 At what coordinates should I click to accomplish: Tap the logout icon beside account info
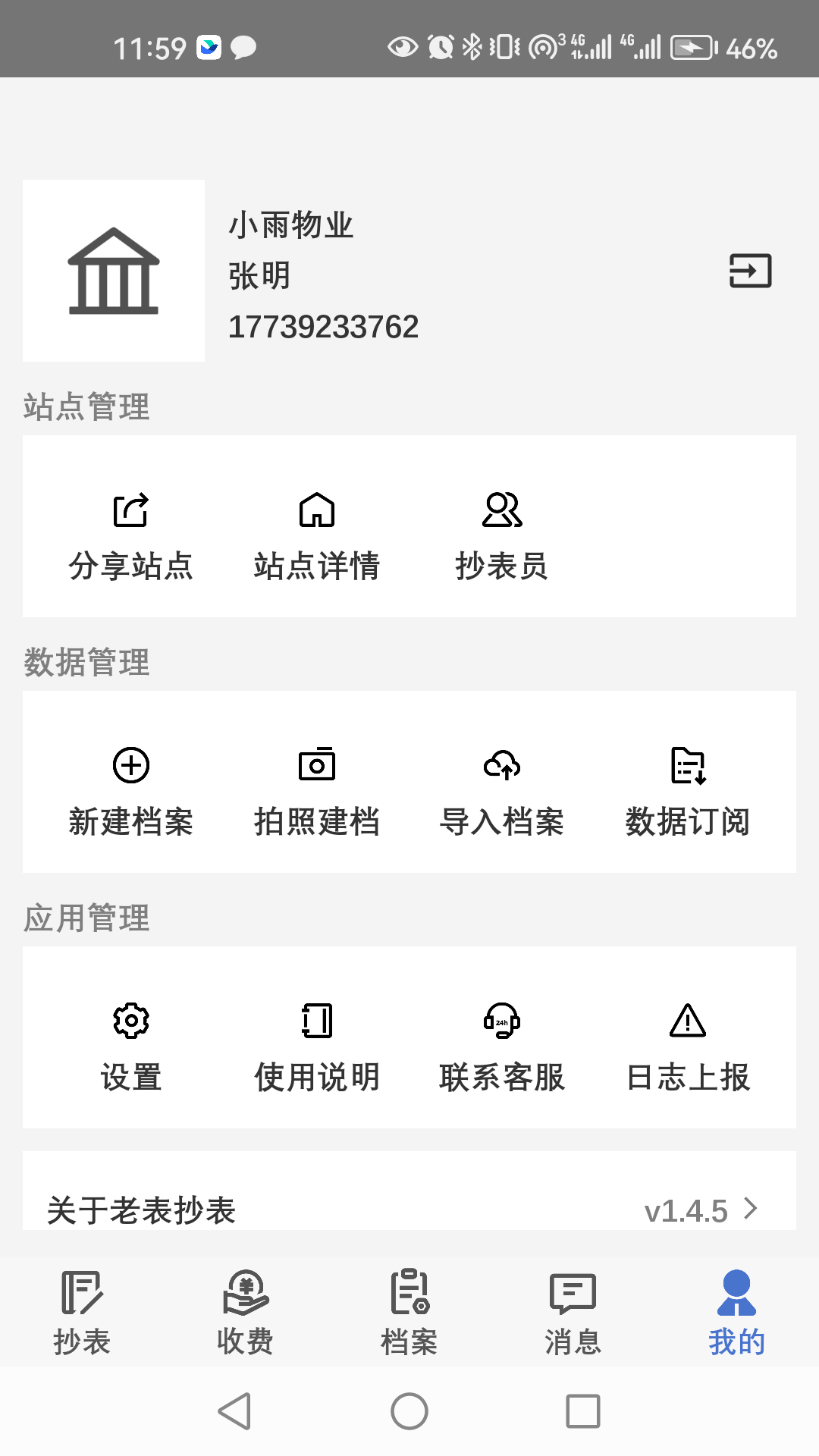click(x=749, y=272)
